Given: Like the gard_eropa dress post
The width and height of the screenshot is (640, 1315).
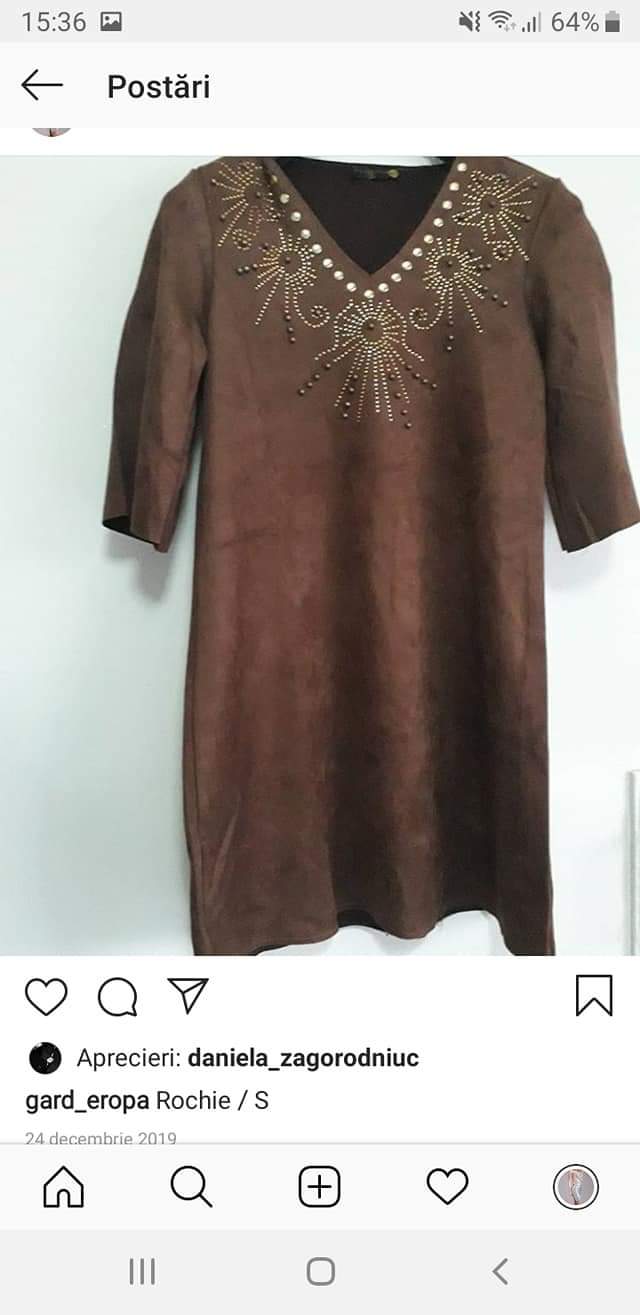Looking at the screenshot, I should click(46, 997).
